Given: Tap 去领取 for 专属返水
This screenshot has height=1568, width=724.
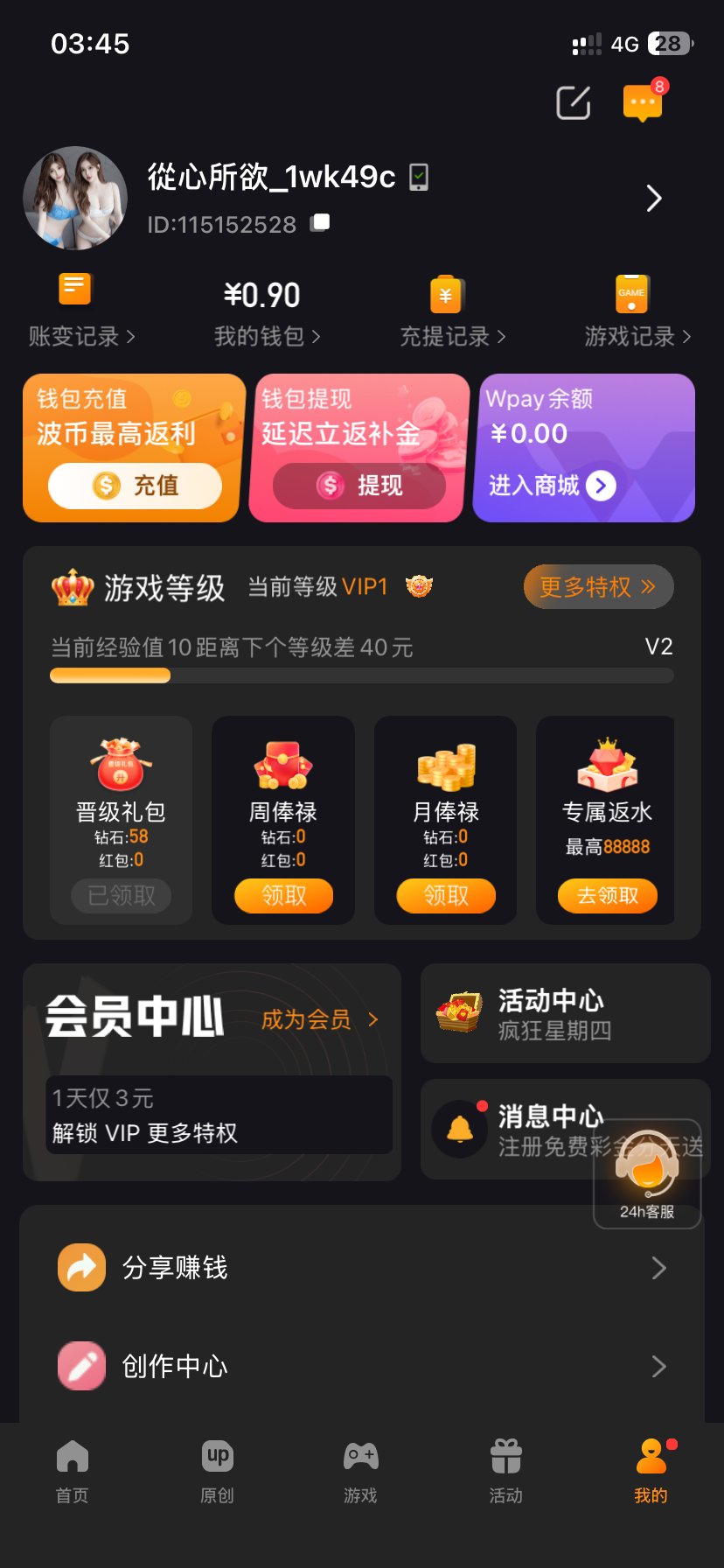Looking at the screenshot, I should 608,895.
